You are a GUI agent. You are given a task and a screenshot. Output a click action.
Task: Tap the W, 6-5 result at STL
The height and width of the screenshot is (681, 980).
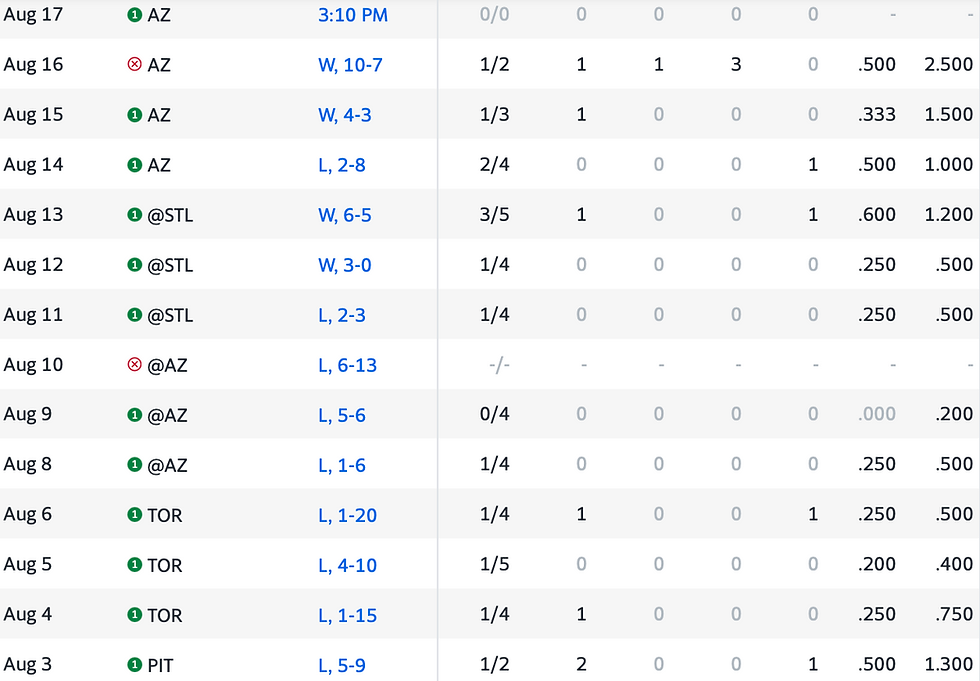344,214
